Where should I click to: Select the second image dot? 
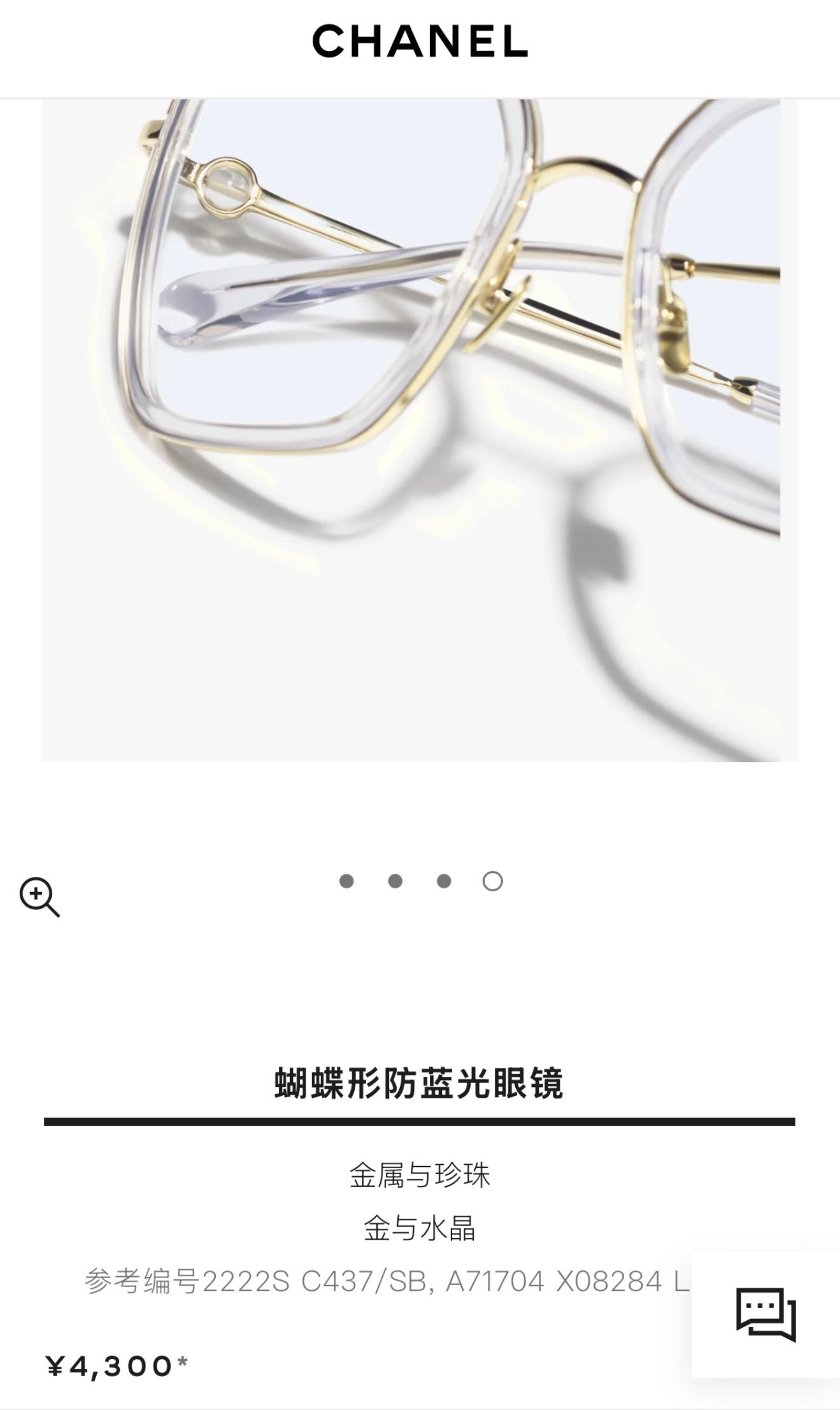(395, 881)
